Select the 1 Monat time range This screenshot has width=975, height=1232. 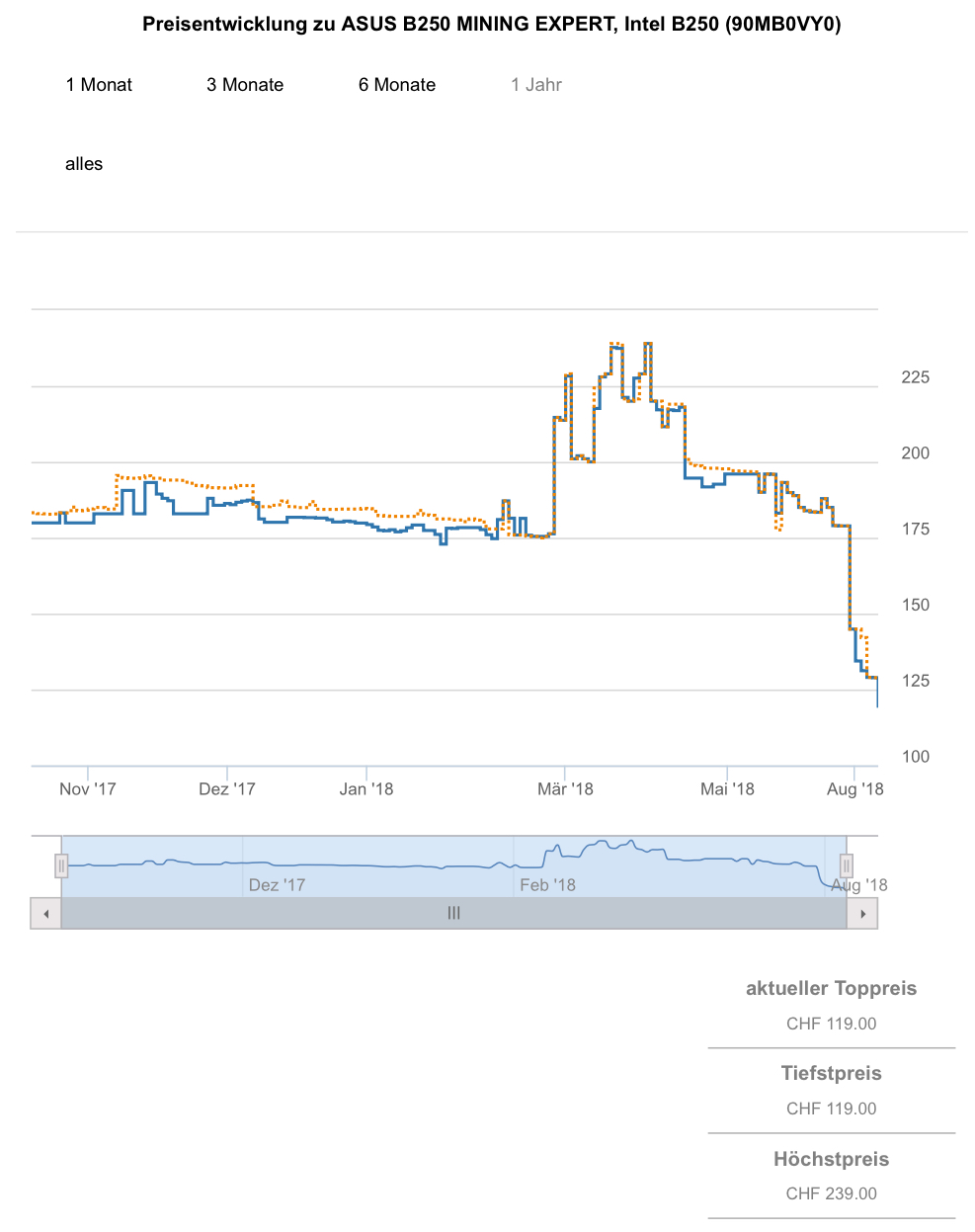click(x=99, y=85)
